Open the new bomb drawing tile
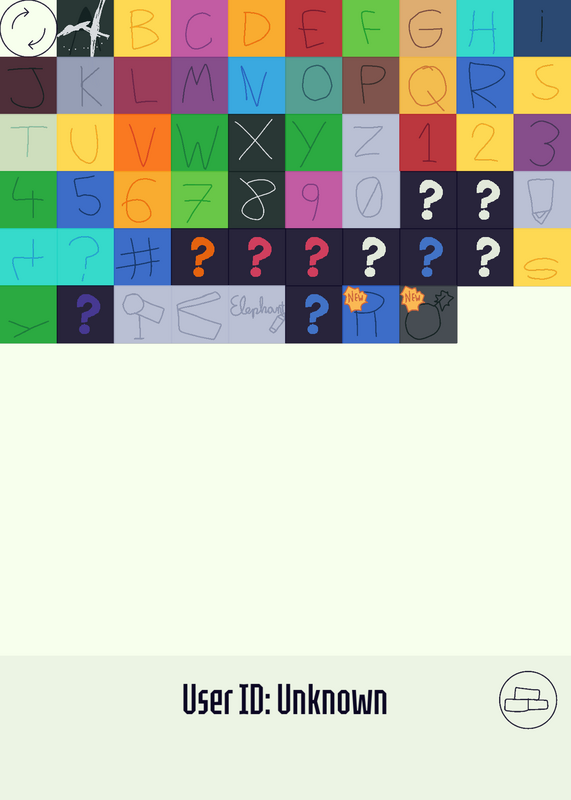This screenshot has height=800, width=571. click(428, 314)
